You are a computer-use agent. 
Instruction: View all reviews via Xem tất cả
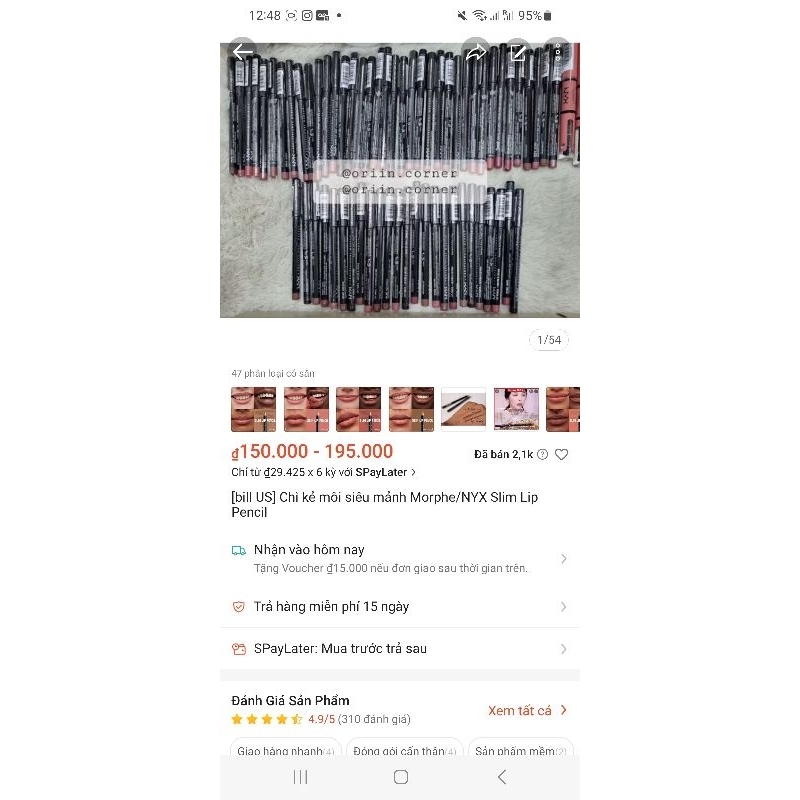[527, 710]
